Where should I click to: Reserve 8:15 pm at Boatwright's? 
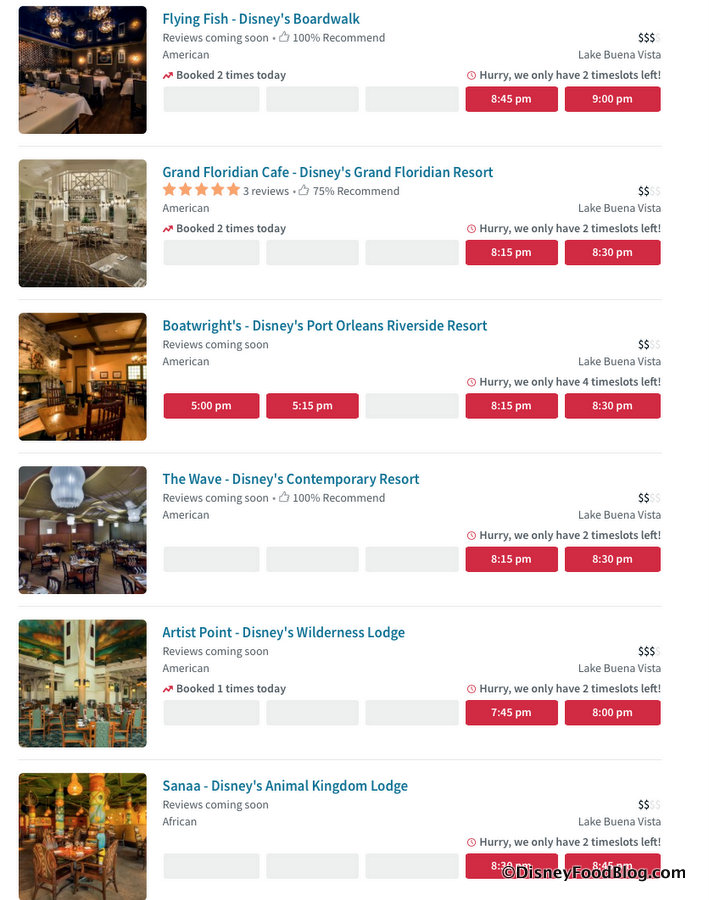click(x=511, y=406)
